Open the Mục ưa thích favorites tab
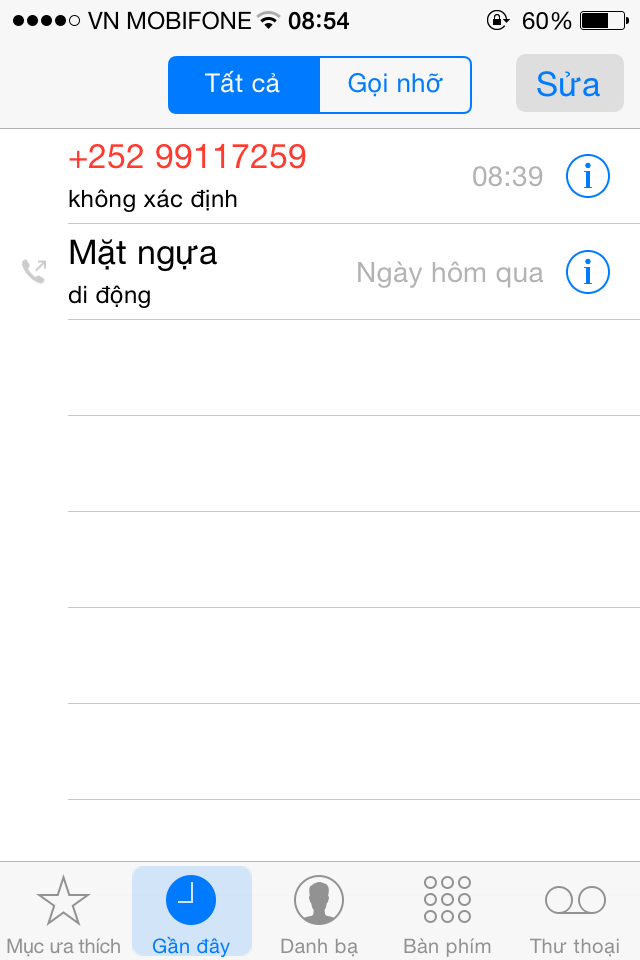This screenshot has height=960, width=640. (x=63, y=912)
